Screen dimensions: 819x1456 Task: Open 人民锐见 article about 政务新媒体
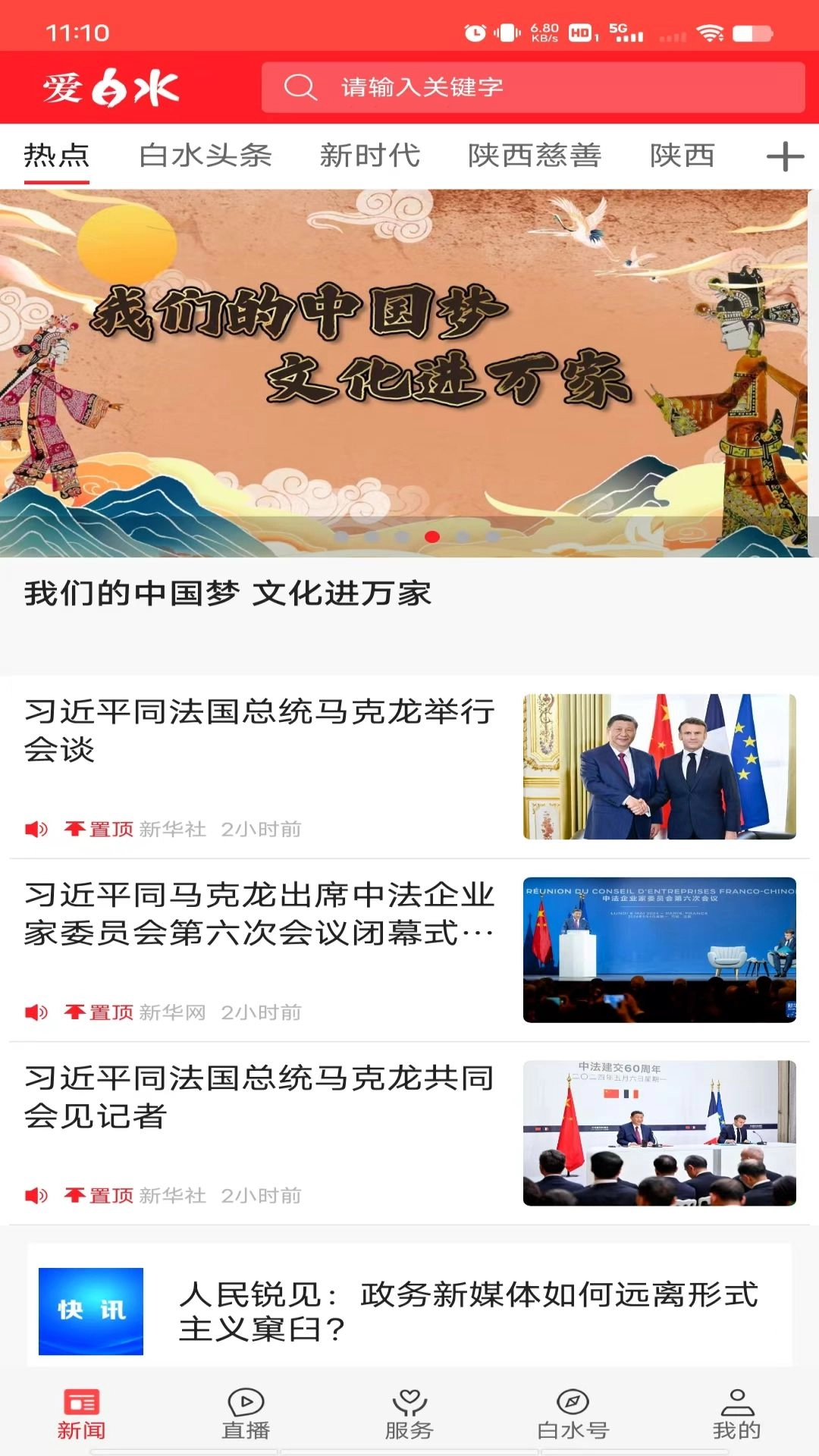tap(470, 1313)
